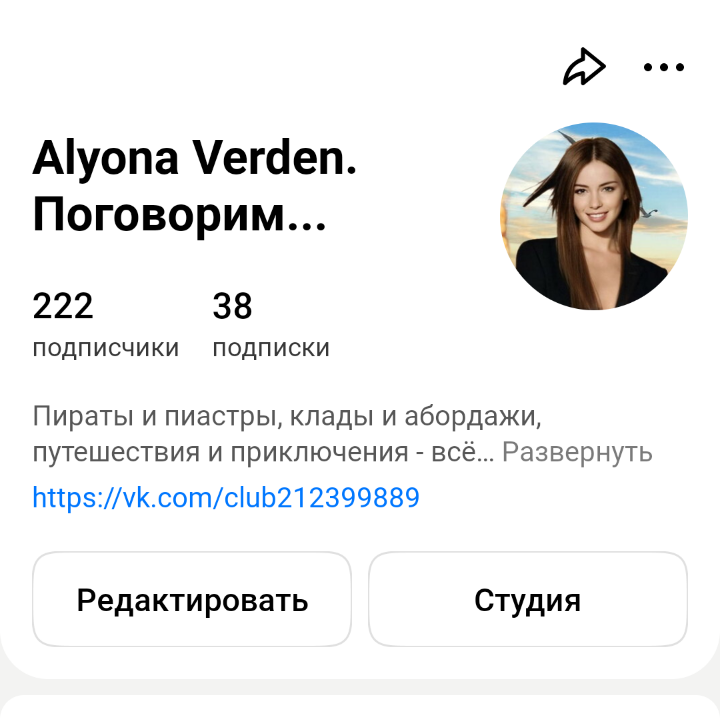Expand description with Развернуть

[577, 453]
